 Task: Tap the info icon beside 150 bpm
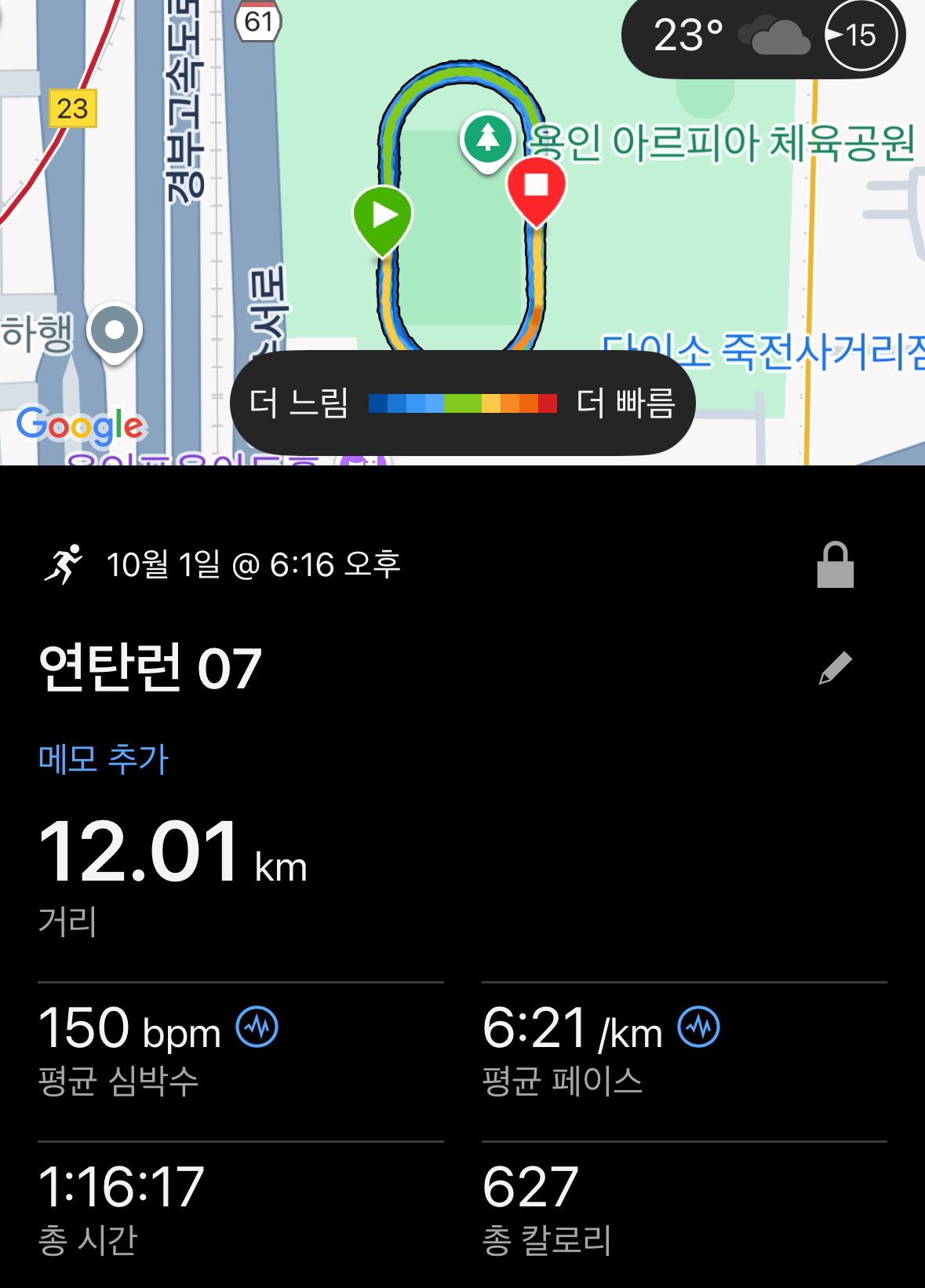257,1027
